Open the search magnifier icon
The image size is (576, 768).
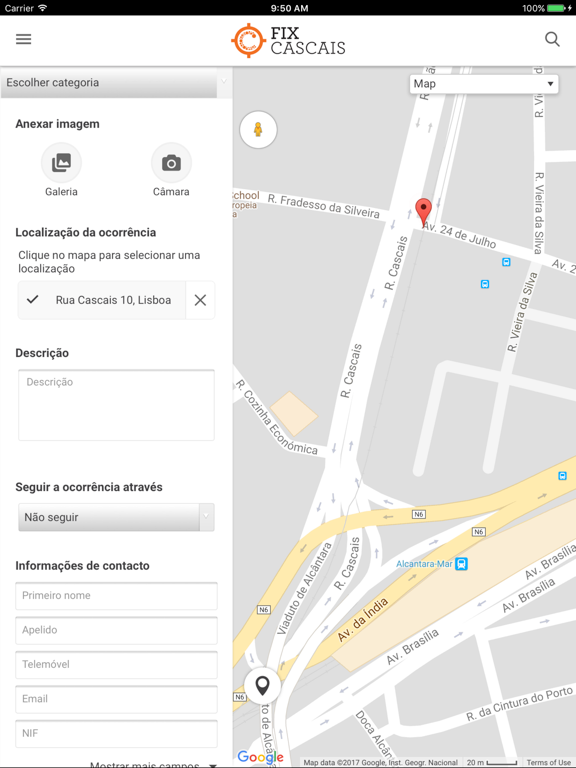click(x=552, y=39)
